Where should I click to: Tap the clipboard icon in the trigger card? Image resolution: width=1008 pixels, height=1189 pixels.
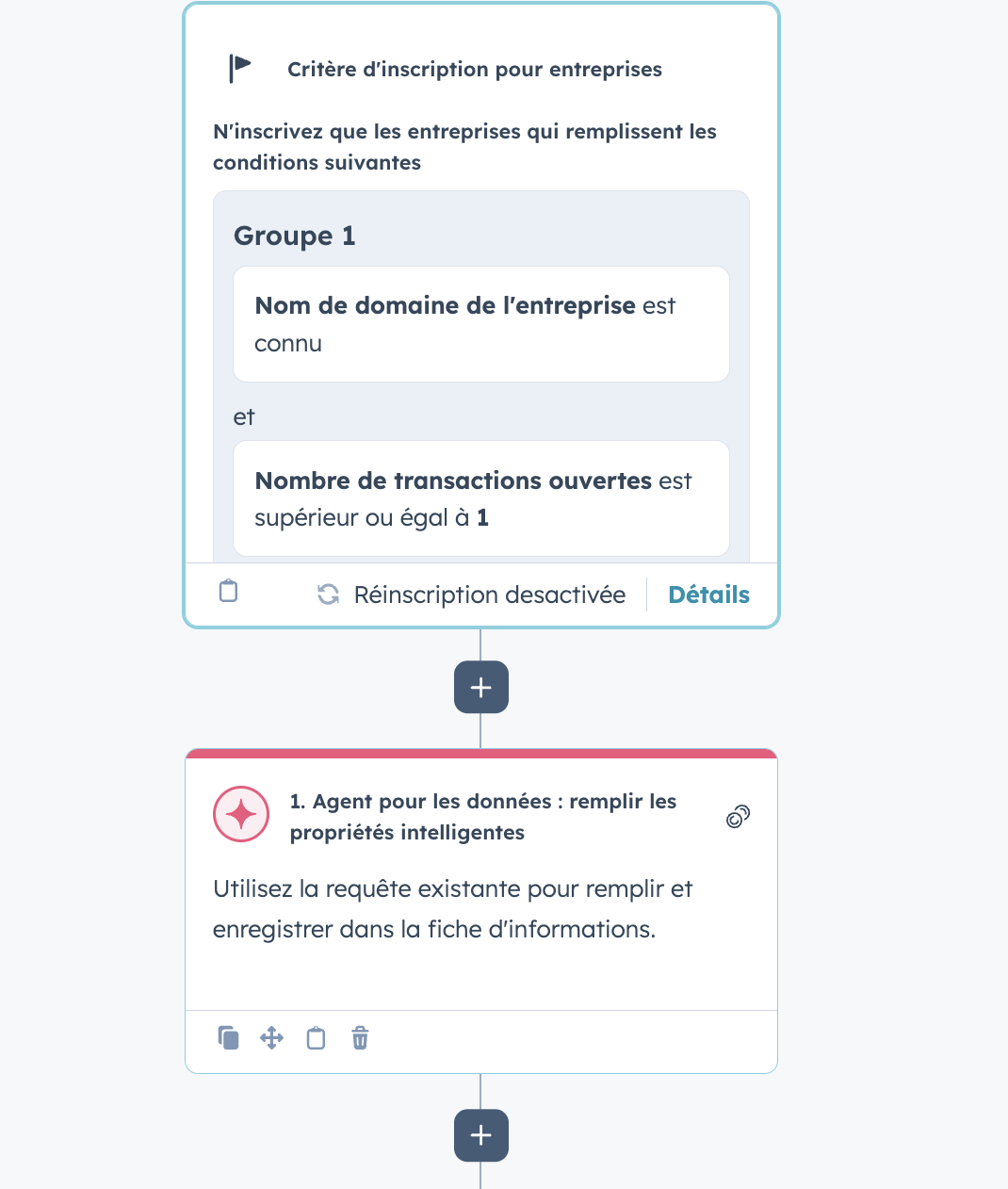point(228,592)
